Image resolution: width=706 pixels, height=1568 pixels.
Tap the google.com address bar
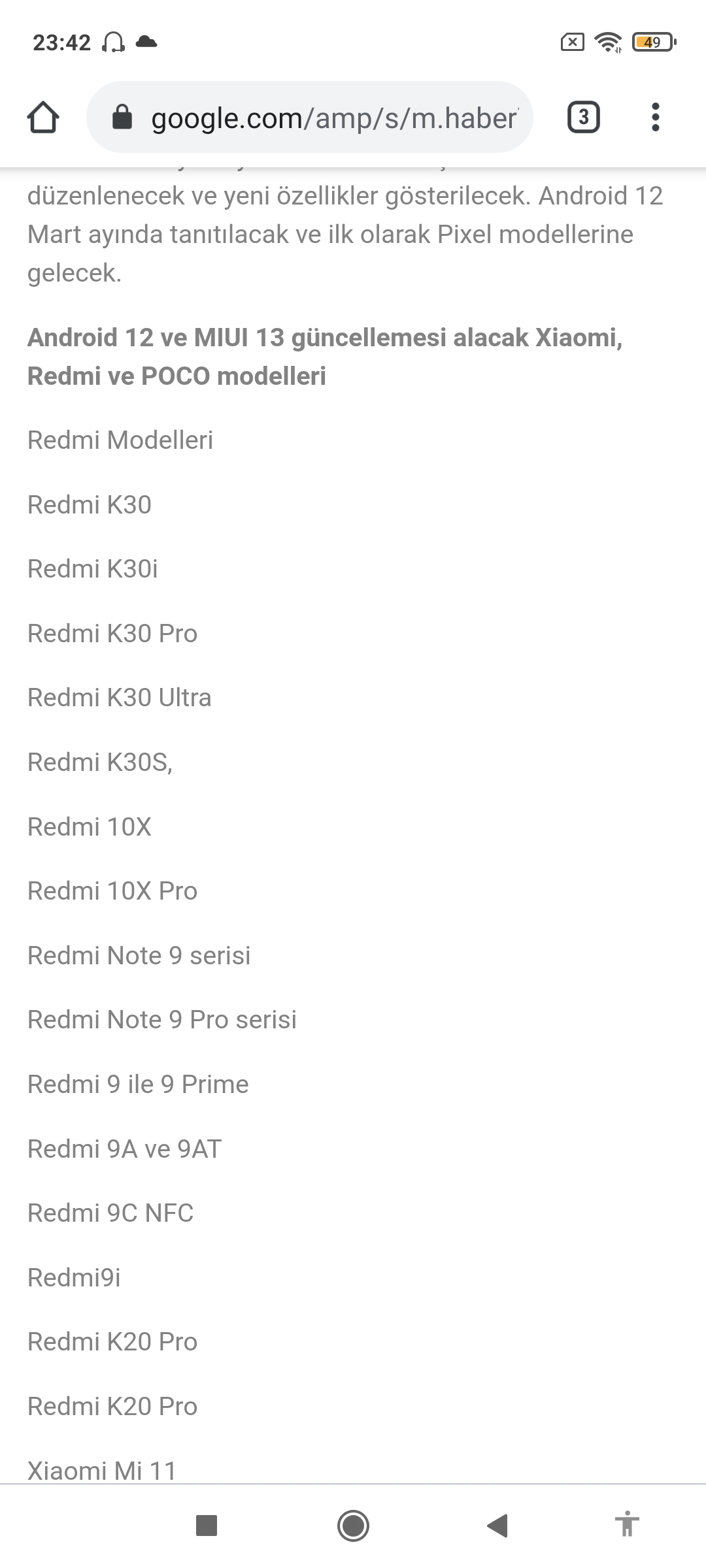[x=310, y=118]
